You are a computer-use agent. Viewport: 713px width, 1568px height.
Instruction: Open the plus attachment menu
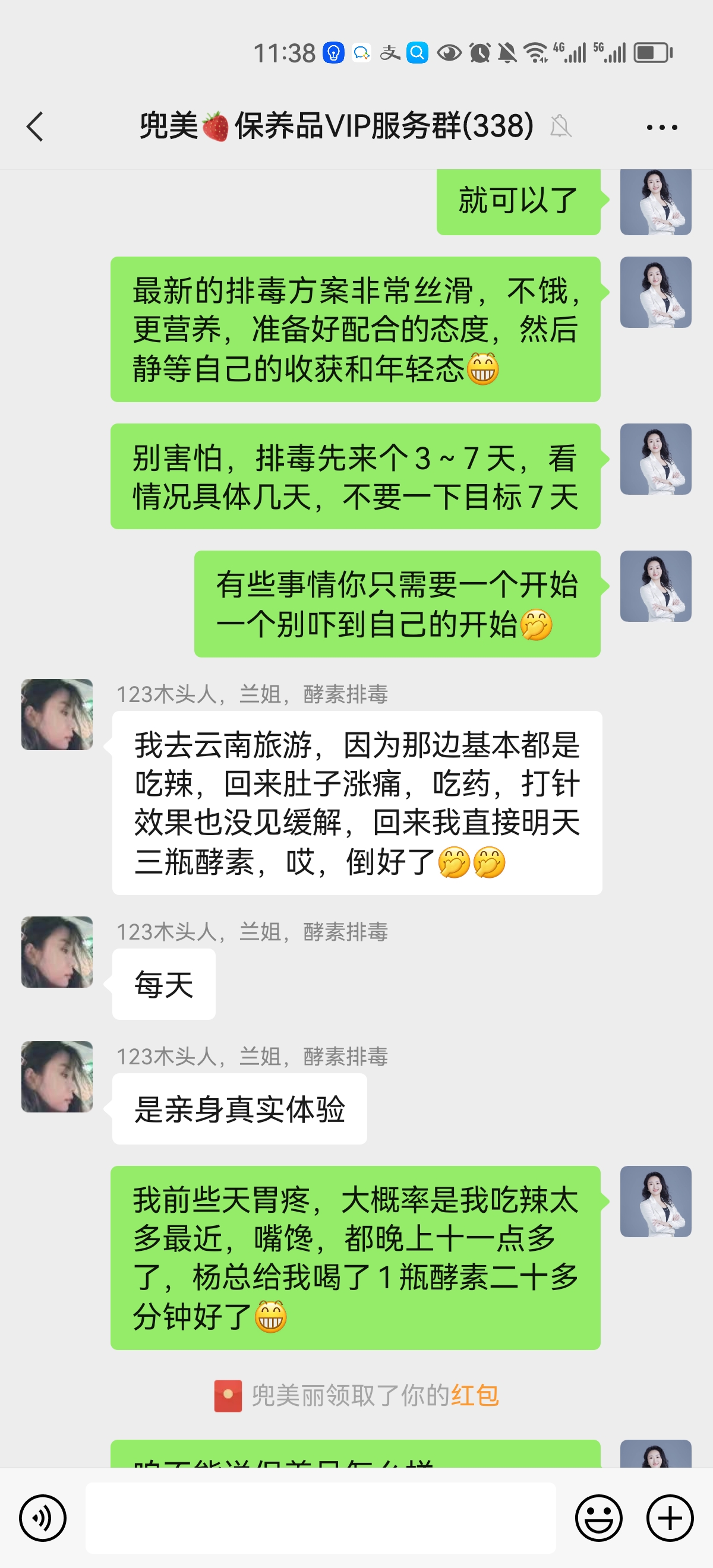click(x=670, y=1518)
